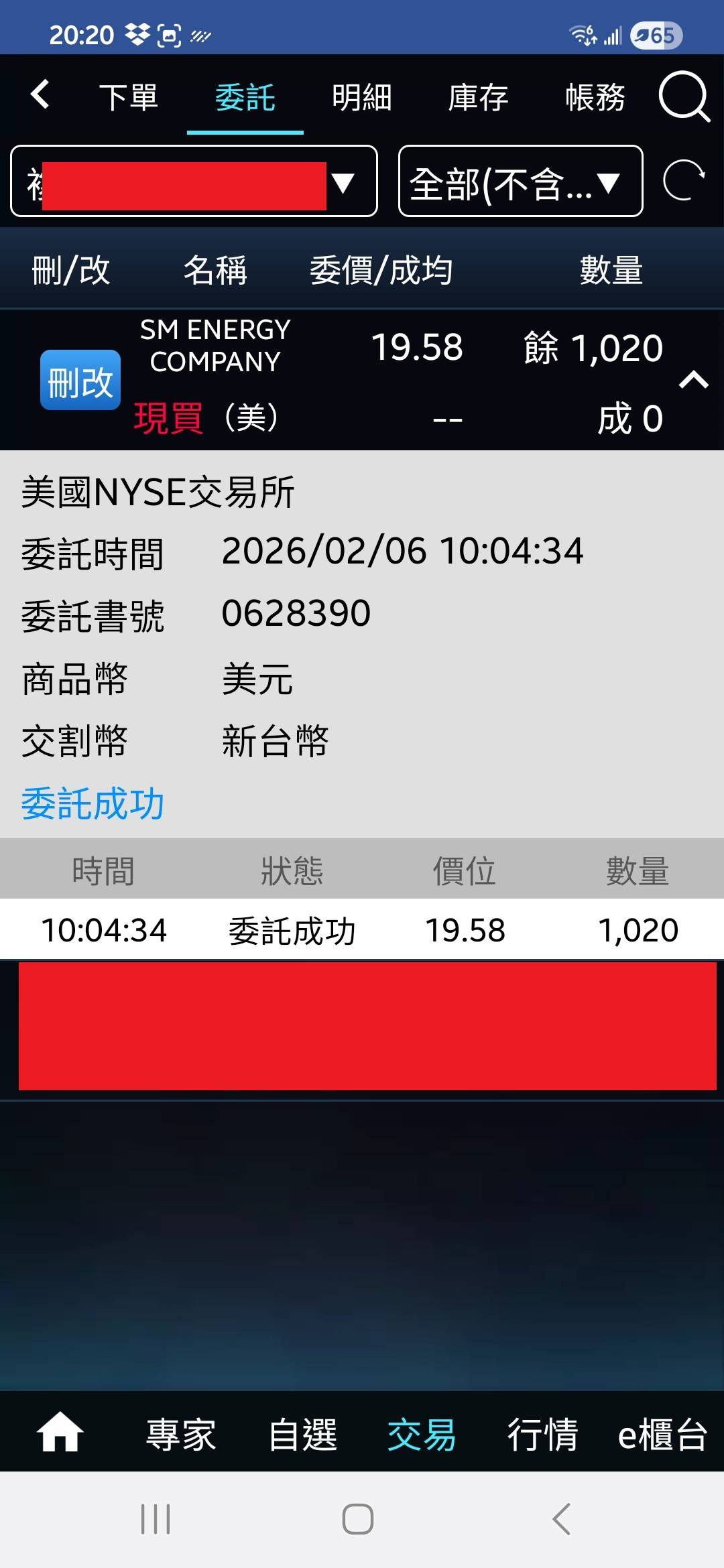Open the 庫存 tab
This screenshot has width=724, height=1568.
click(x=478, y=97)
